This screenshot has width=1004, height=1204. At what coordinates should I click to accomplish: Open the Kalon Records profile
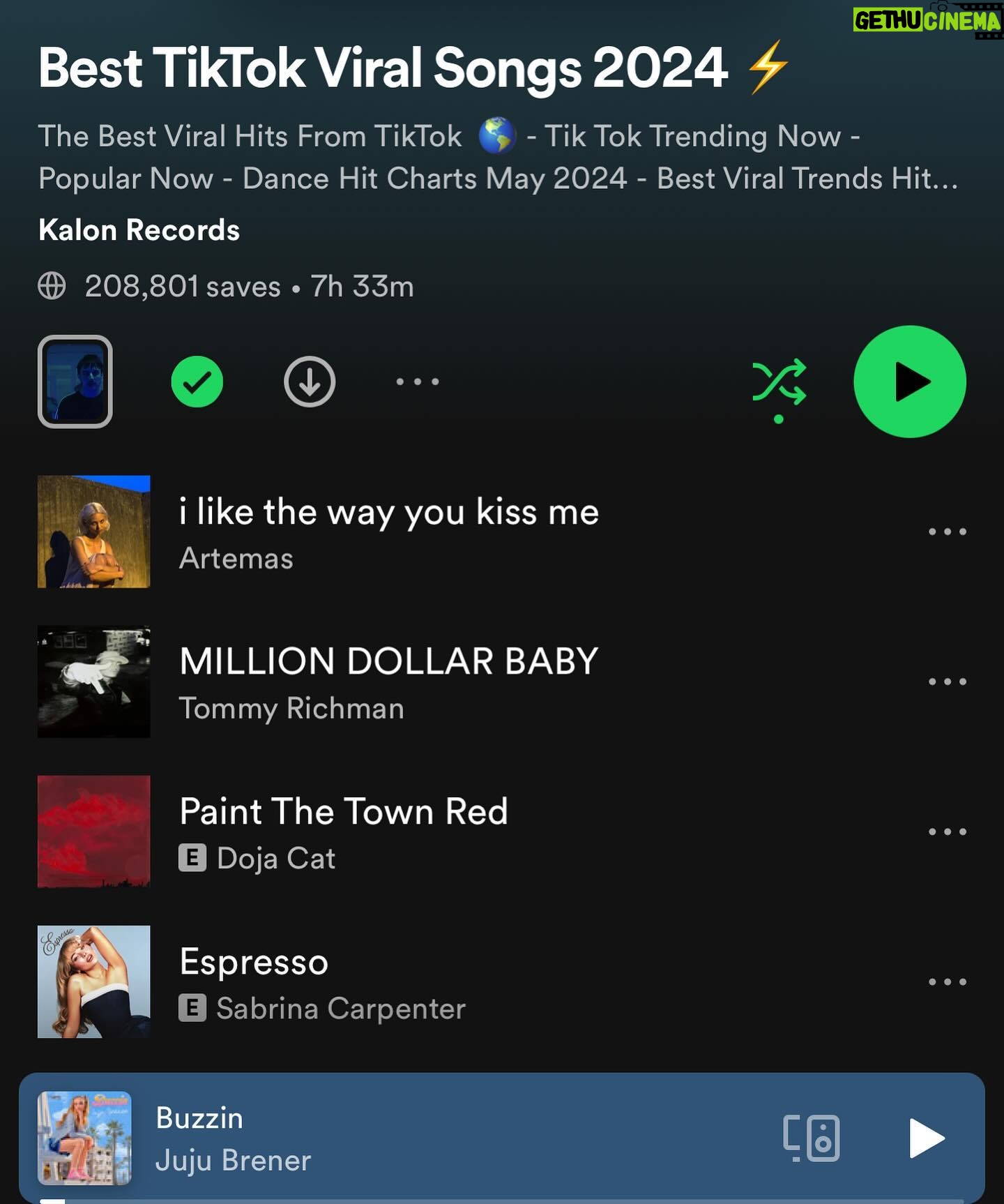pyautogui.click(x=139, y=230)
